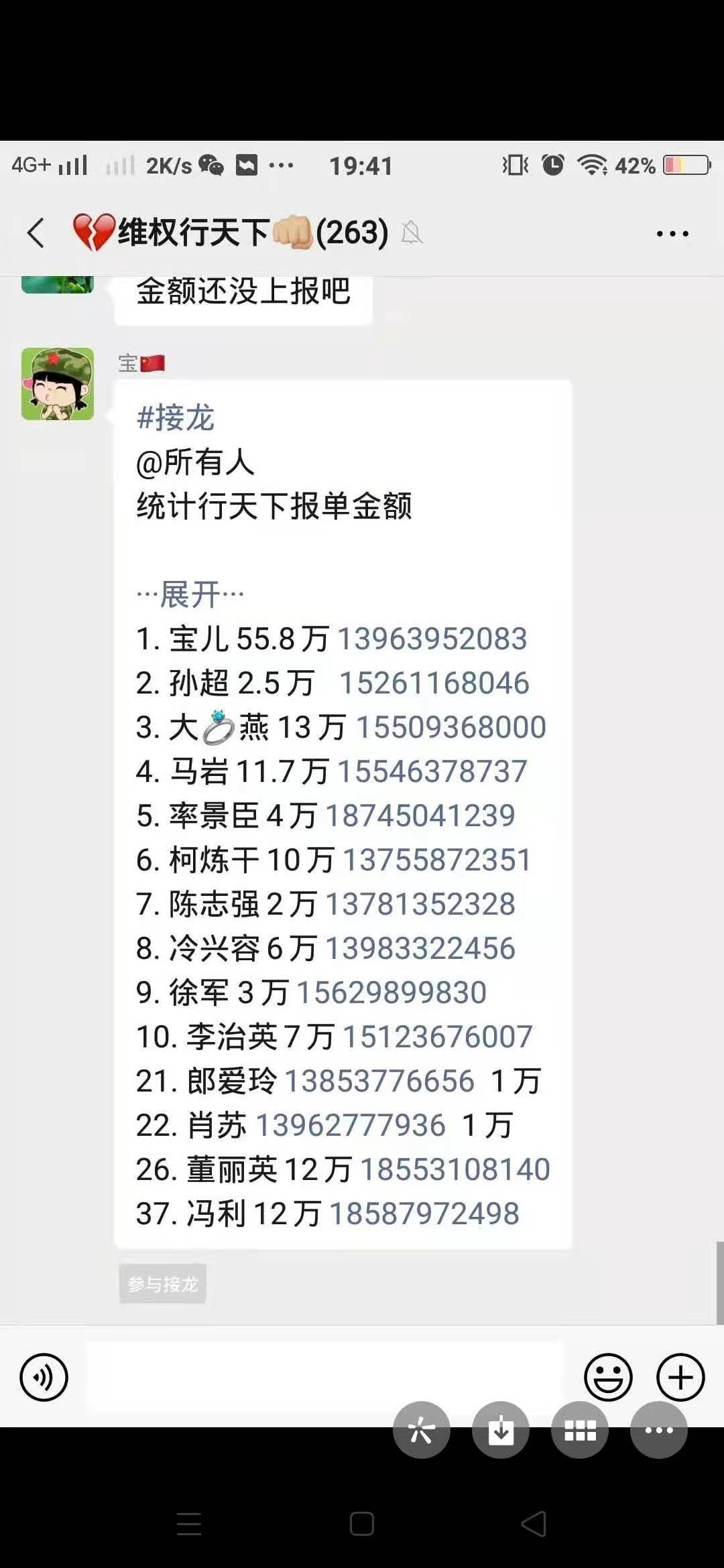Focus the message text field
Screen dimensions: 724x1568
tap(324, 1377)
